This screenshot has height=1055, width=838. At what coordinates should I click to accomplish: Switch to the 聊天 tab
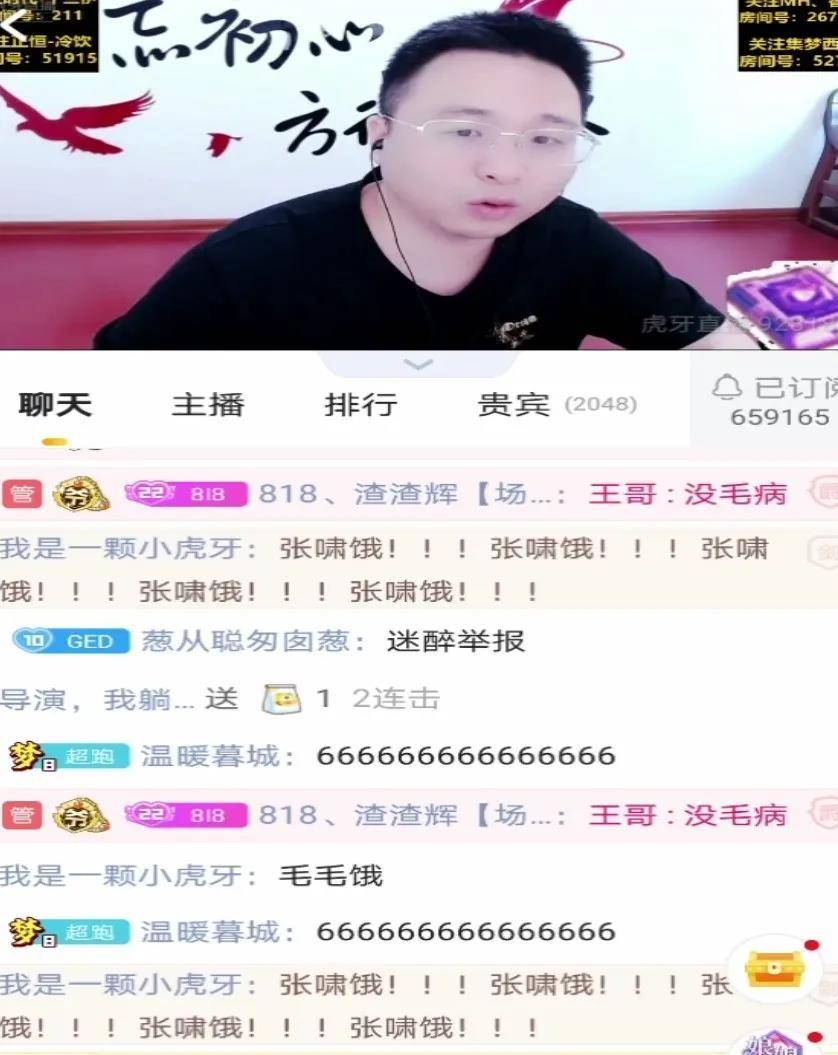[55, 405]
